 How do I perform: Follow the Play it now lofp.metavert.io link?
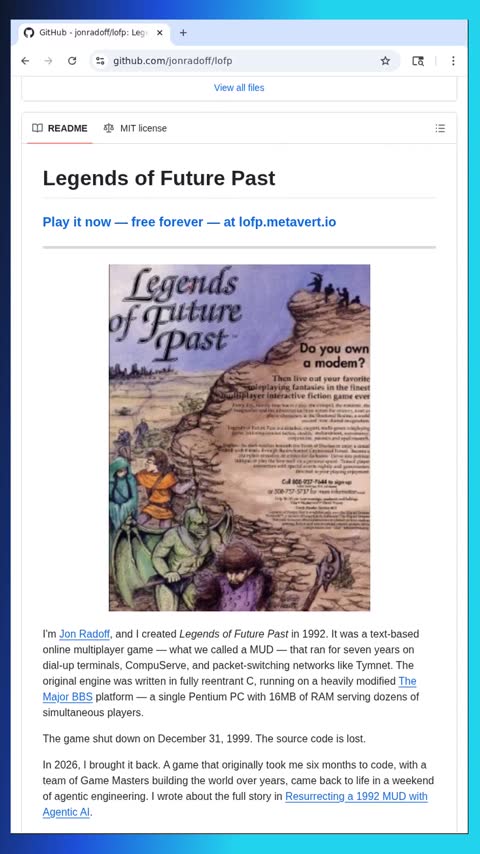pyautogui.click(x=189, y=222)
